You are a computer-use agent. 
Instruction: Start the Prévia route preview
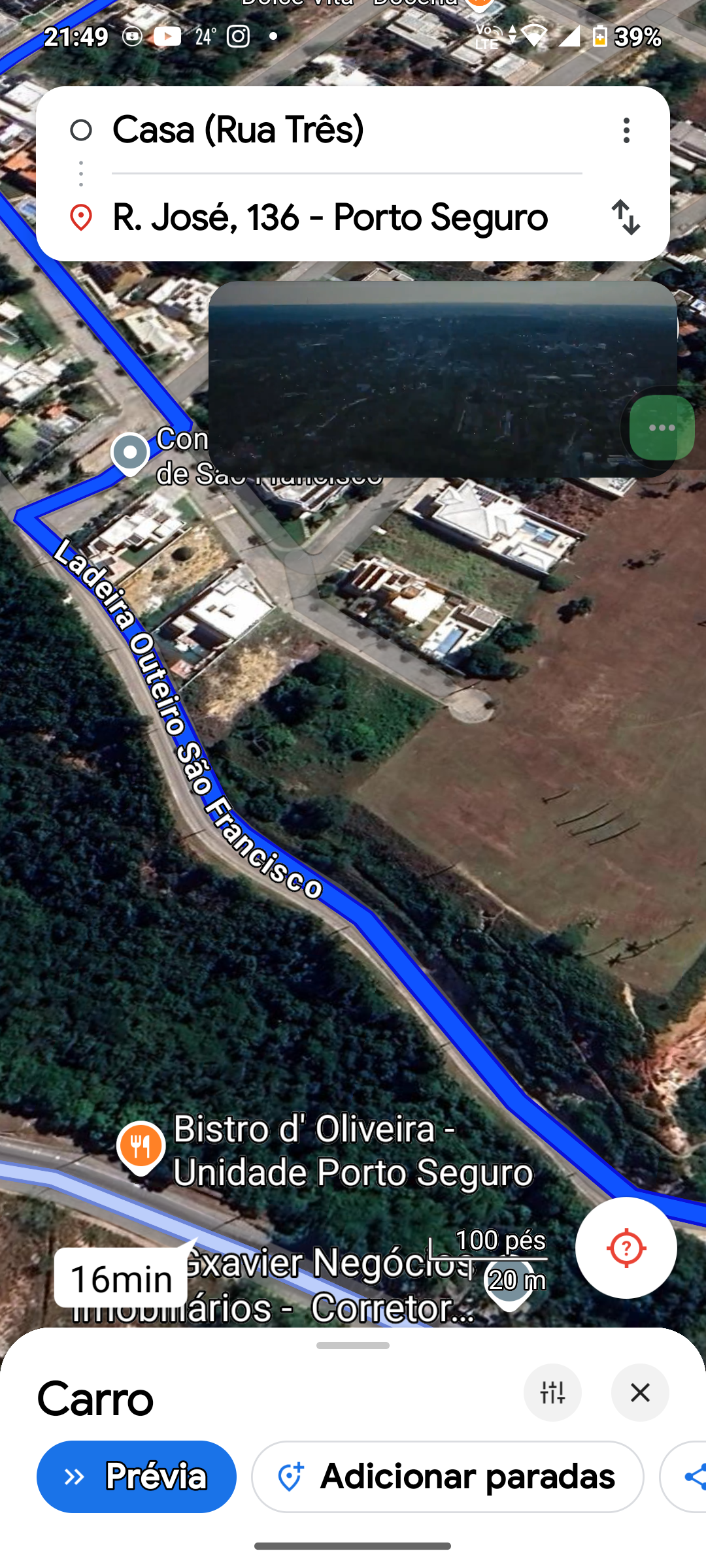tap(137, 1477)
